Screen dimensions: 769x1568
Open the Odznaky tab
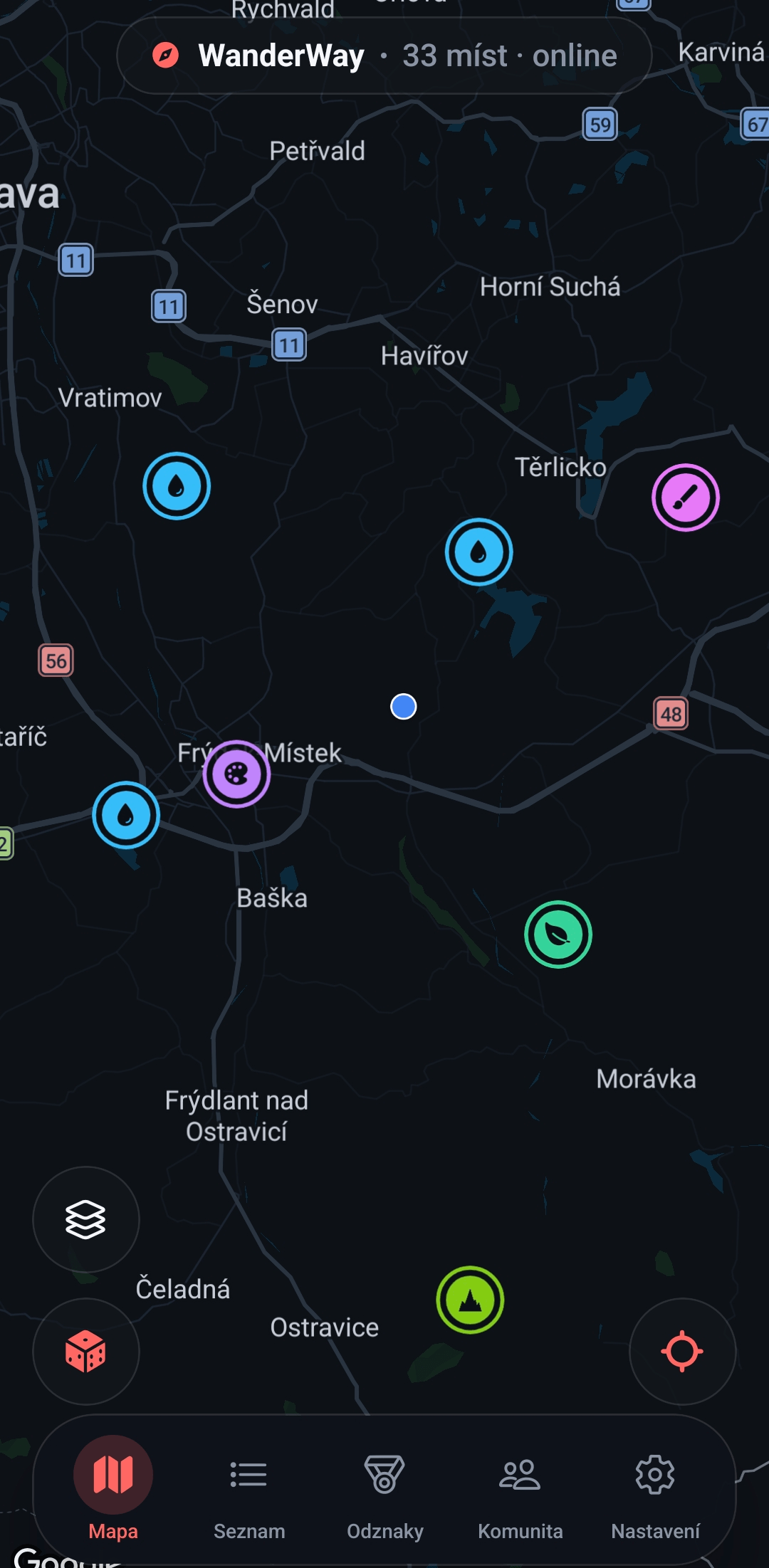384,1489
